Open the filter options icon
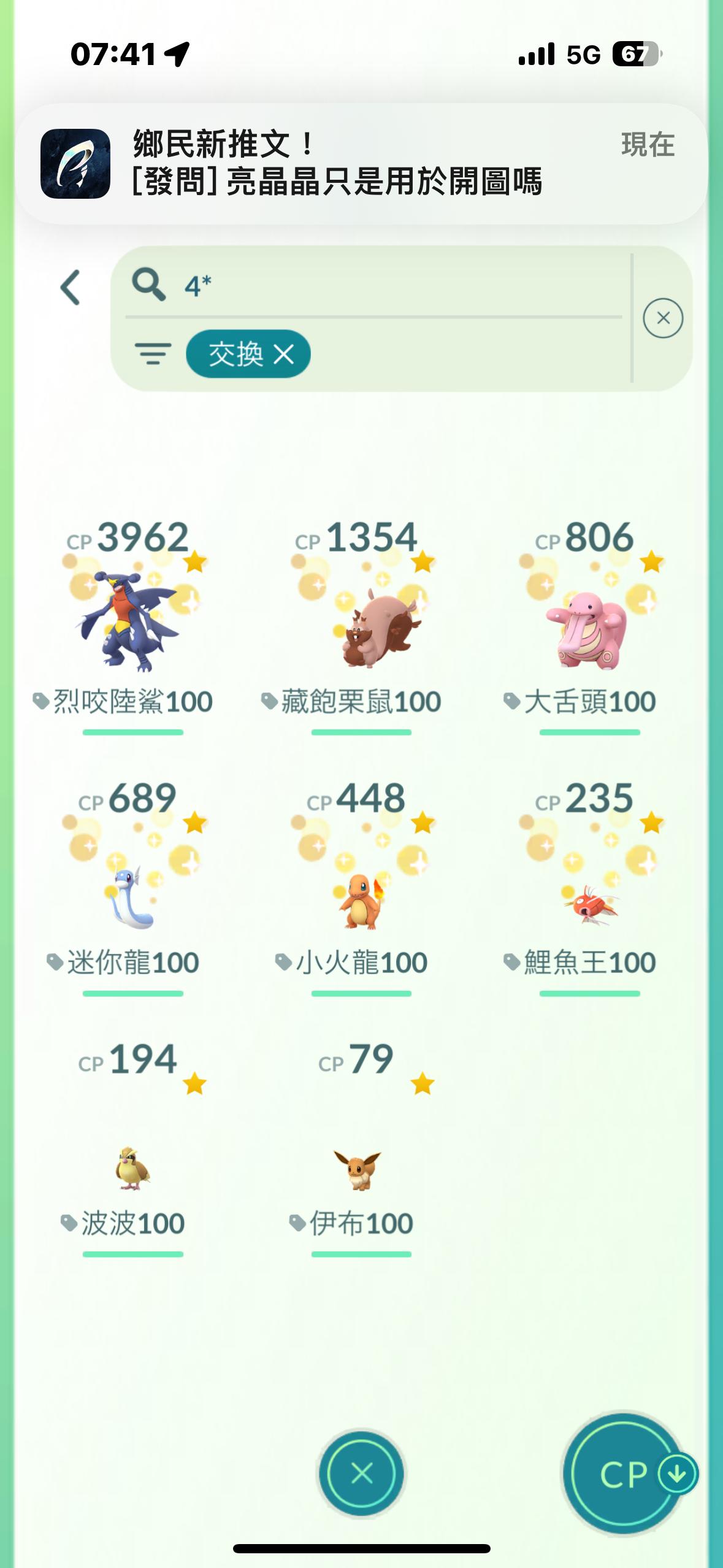This screenshot has height=1568, width=723. point(153,354)
